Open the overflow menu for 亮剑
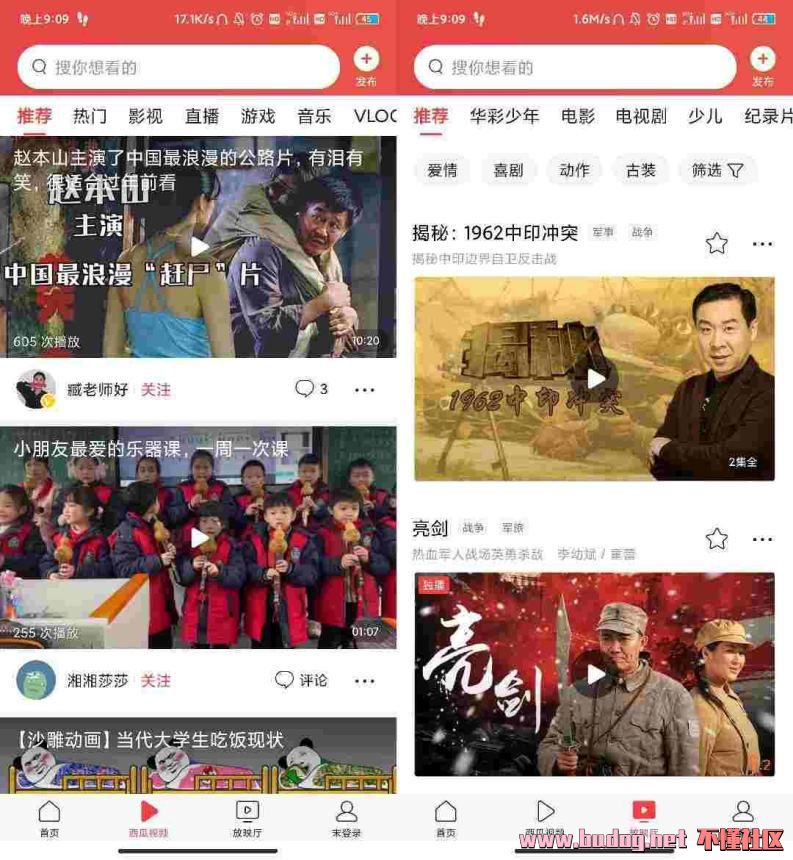Viewport: 793px width, 860px height. 762,539
